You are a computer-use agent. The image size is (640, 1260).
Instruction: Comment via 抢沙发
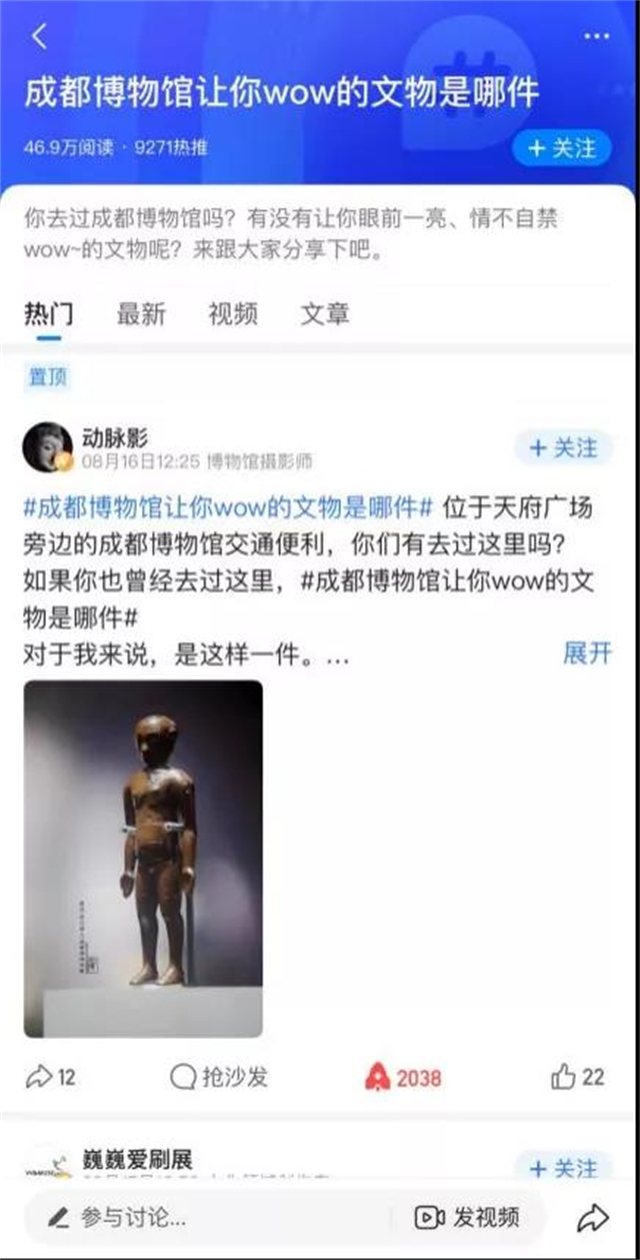219,1077
